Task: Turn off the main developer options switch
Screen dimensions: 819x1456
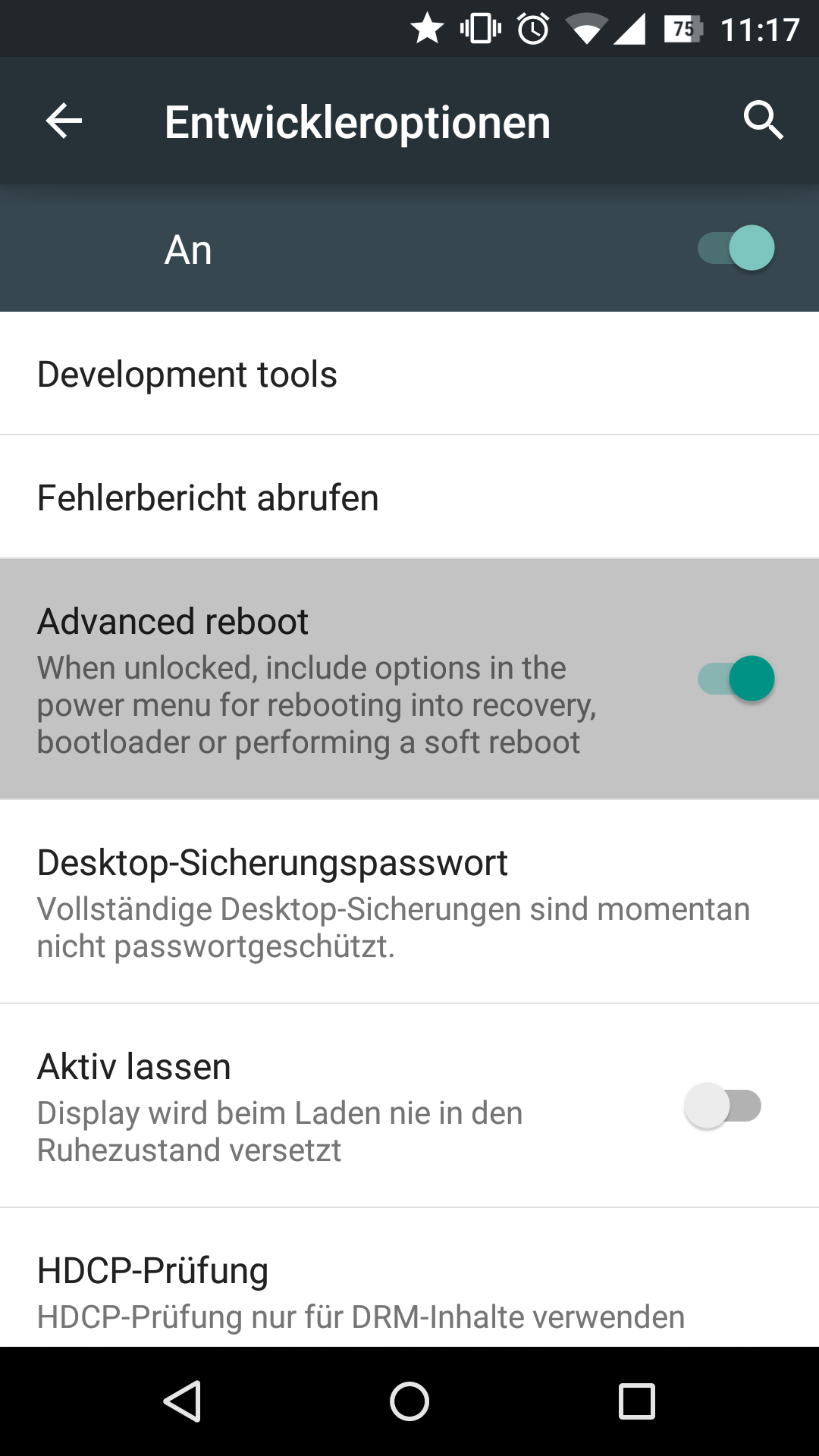Action: click(x=736, y=248)
